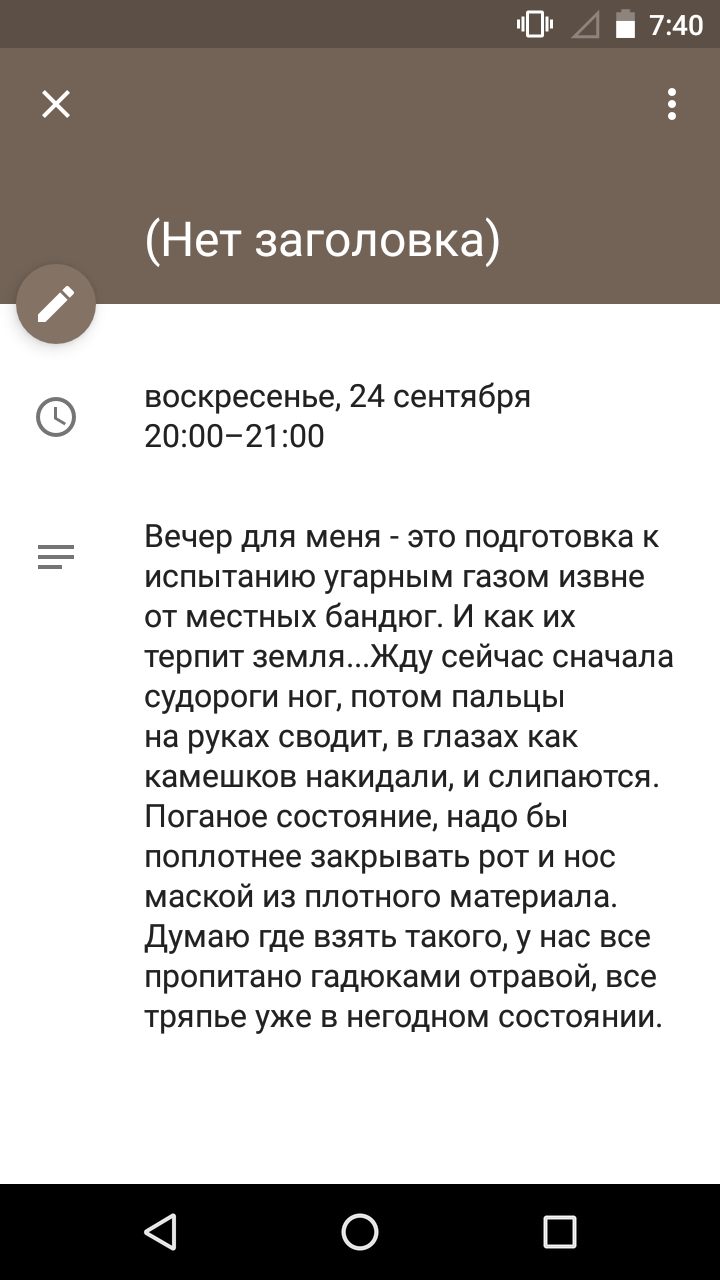Open the overflow menu
Image resolution: width=720 pixels, height=1280 pixels.
672,104
